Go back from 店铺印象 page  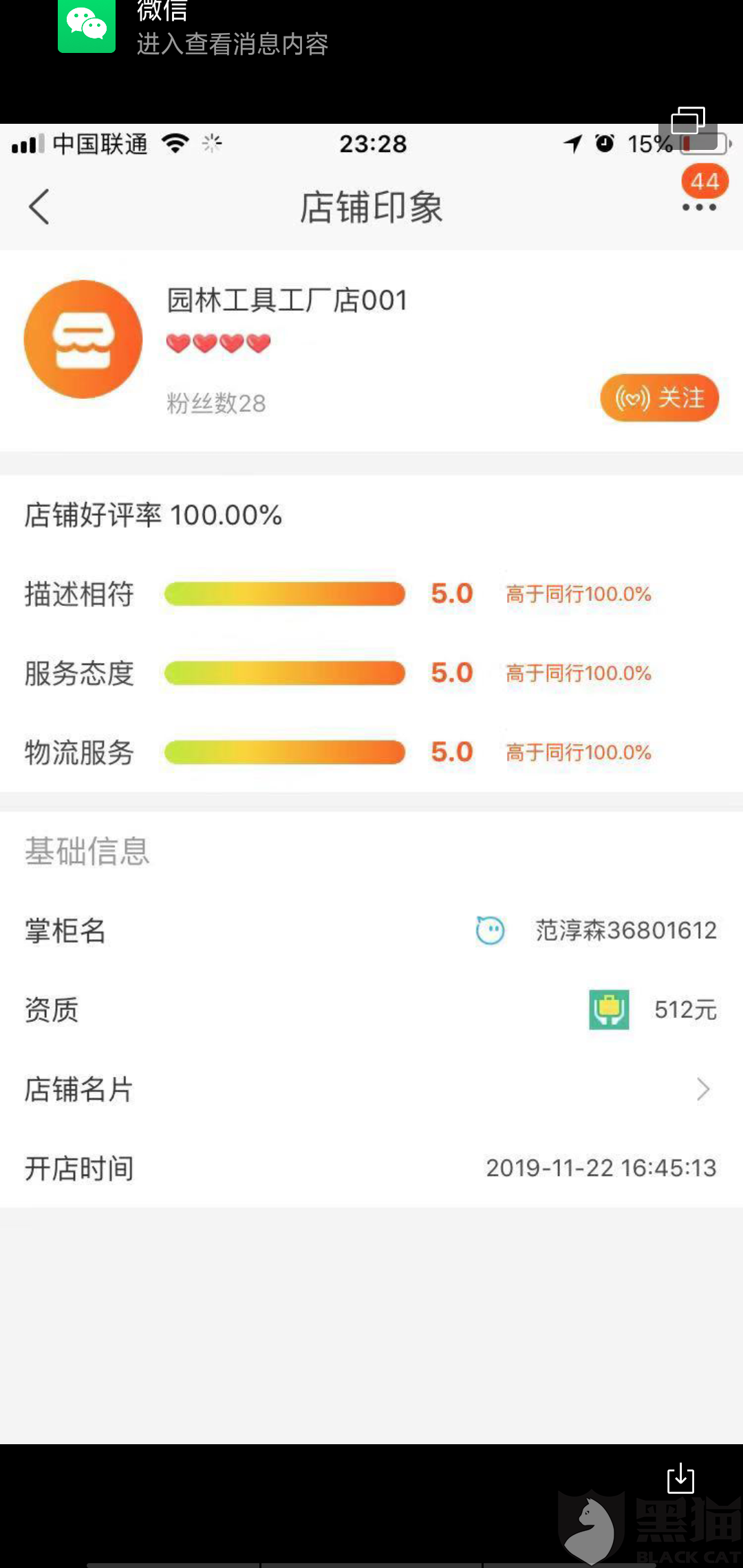[x=39, y=206]
